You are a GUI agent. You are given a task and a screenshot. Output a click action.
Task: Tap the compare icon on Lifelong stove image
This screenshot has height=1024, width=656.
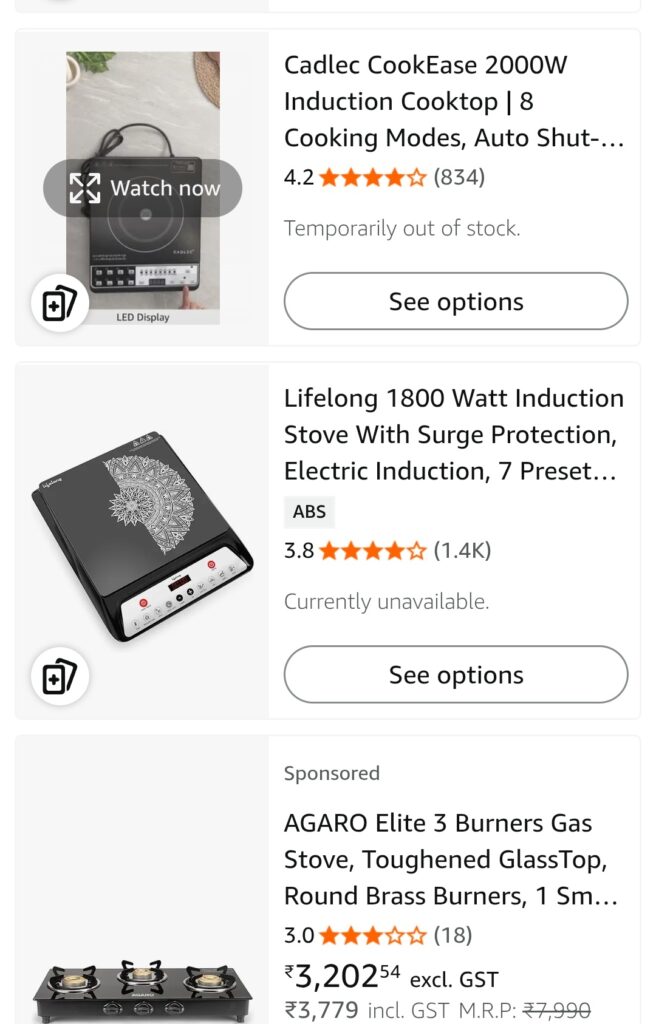point(60,677)
